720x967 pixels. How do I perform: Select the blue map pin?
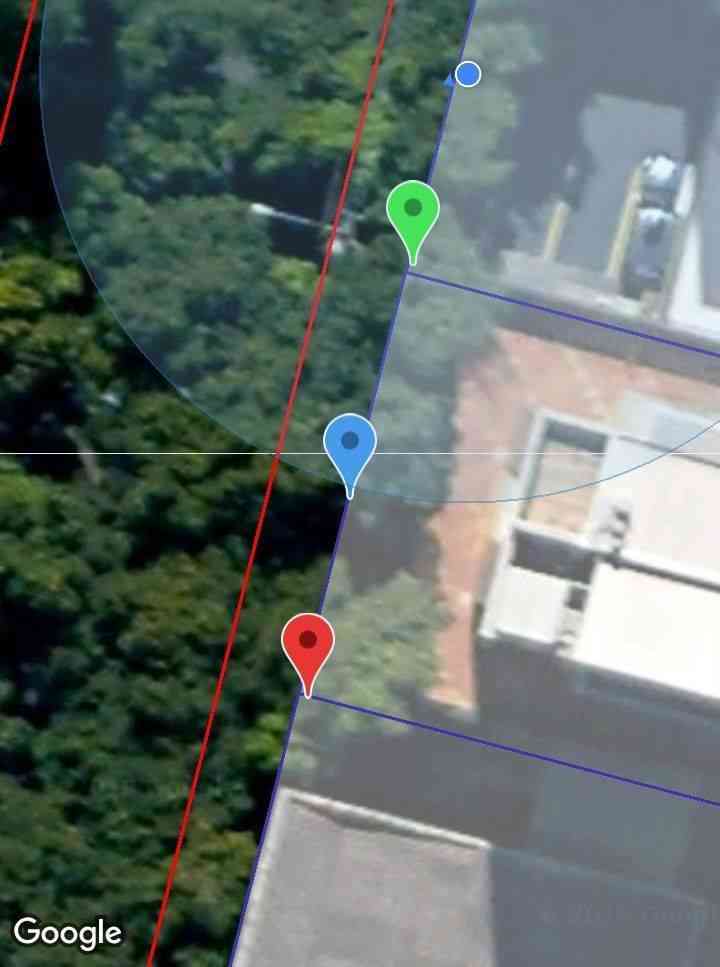pos(350,445)
